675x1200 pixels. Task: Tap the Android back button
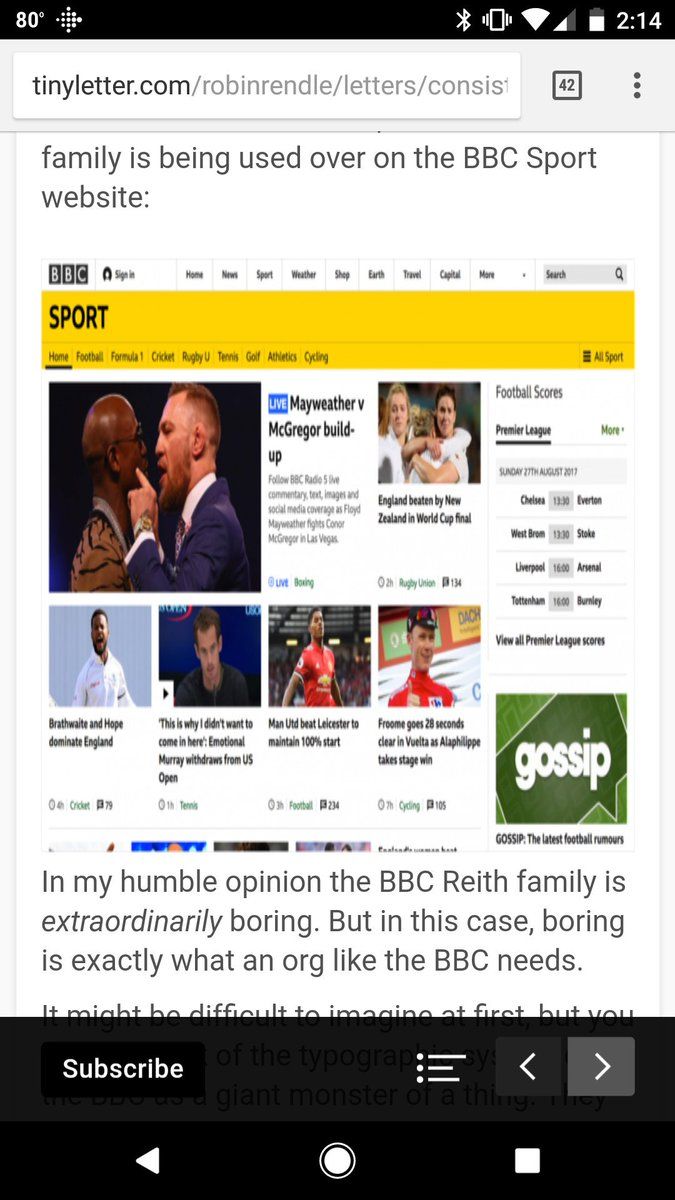[148, 1160]
